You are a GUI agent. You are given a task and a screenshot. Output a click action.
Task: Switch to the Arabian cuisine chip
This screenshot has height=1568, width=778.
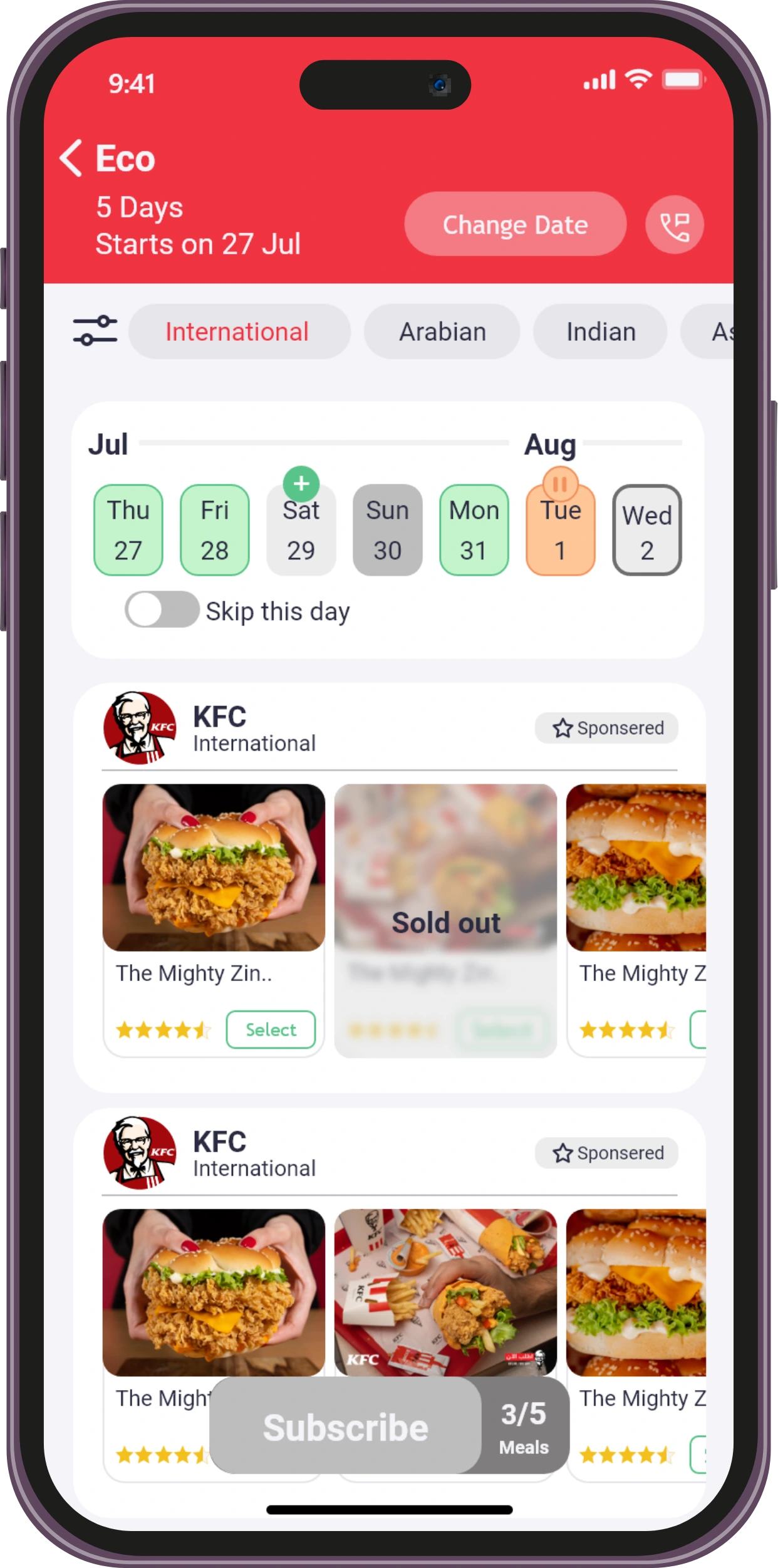click(x=442, y=331)
